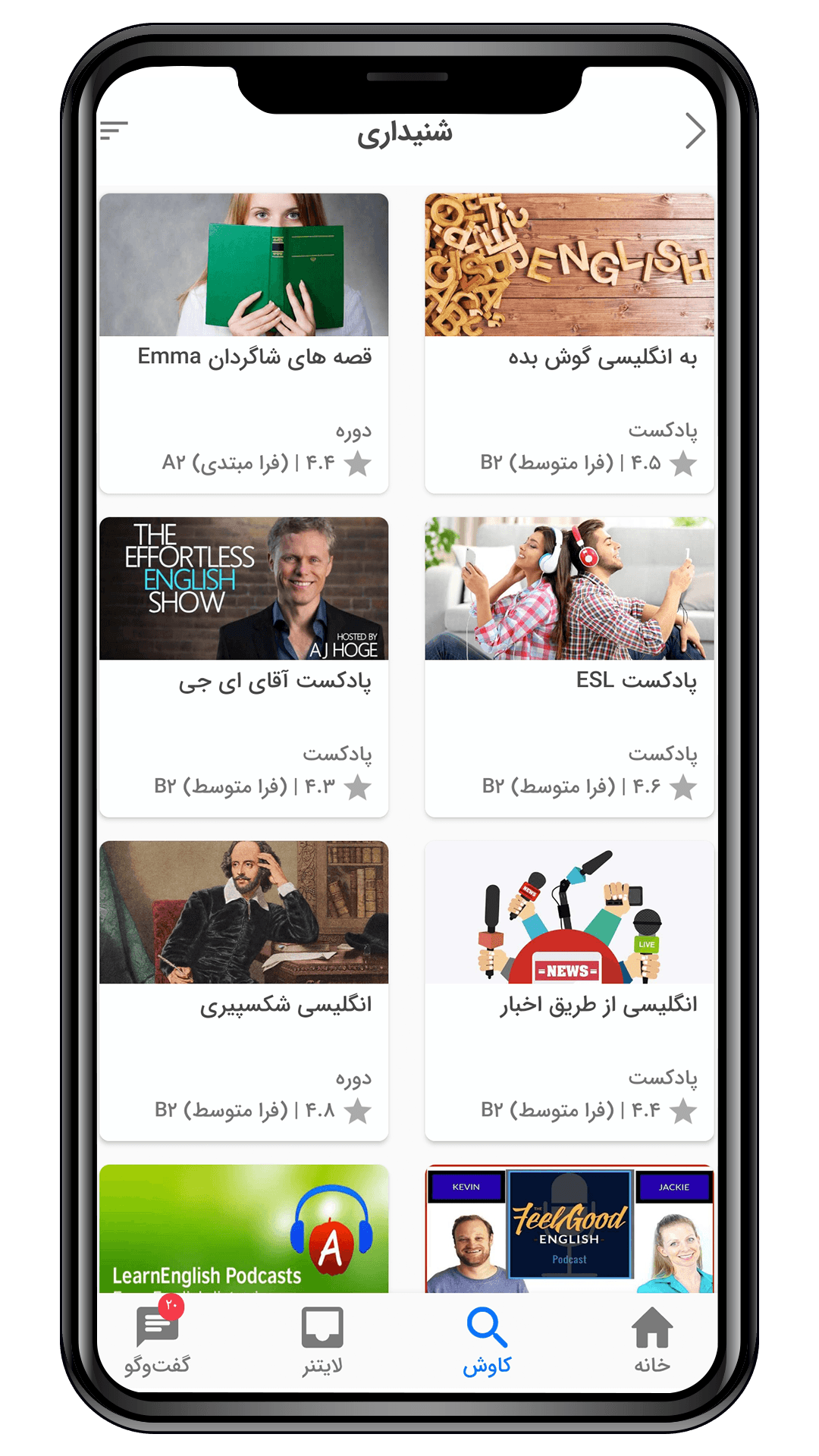Image resolution: width=819 pixels, height=1456 pixels.
Task: Open the Emma student stories course
Action: click(x=243, y=343)
